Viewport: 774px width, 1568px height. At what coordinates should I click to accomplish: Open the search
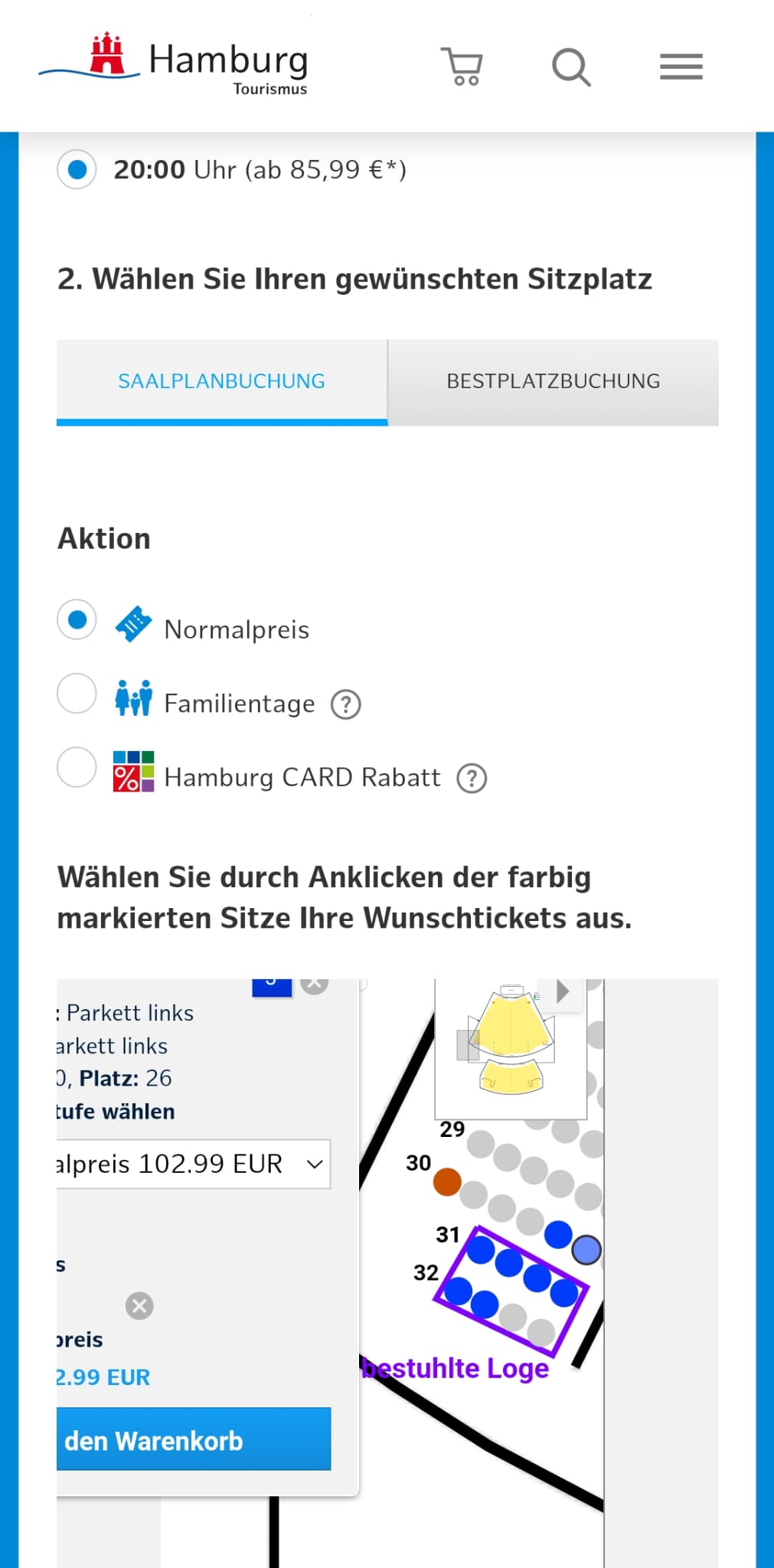571,67
